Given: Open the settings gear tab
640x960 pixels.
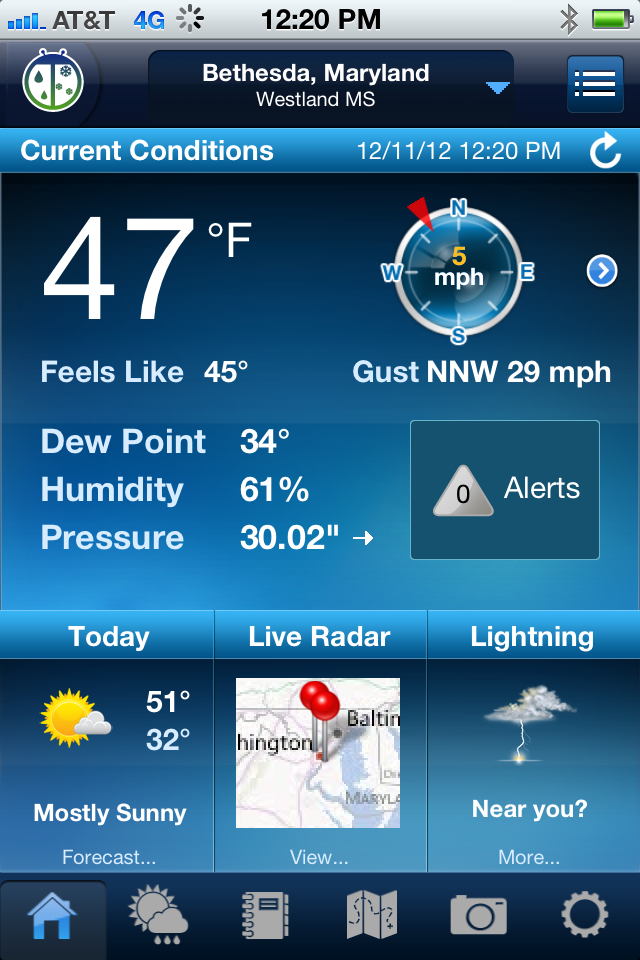Looking at the screenshot, I should [x=585, y=915].
